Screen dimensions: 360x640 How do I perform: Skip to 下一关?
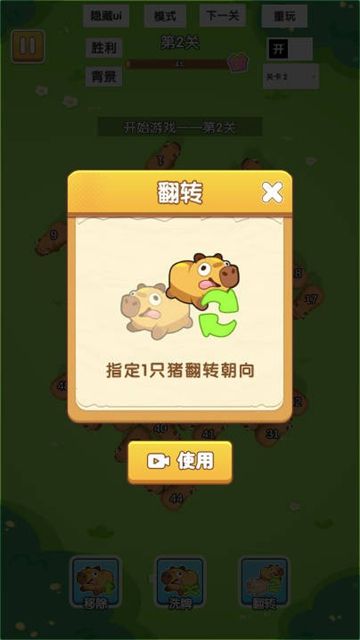pos(222,16)
